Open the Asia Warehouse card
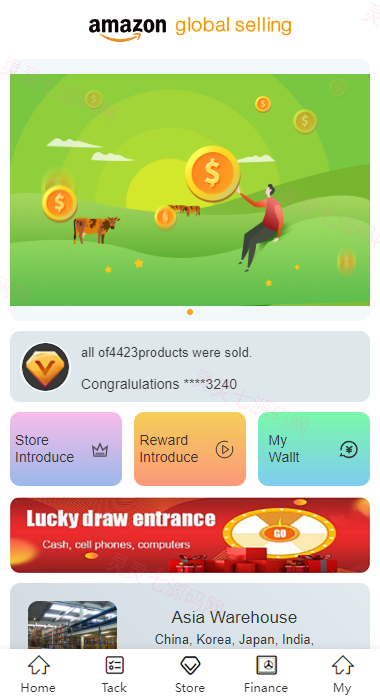380x699 pixels. click(190, 616)
